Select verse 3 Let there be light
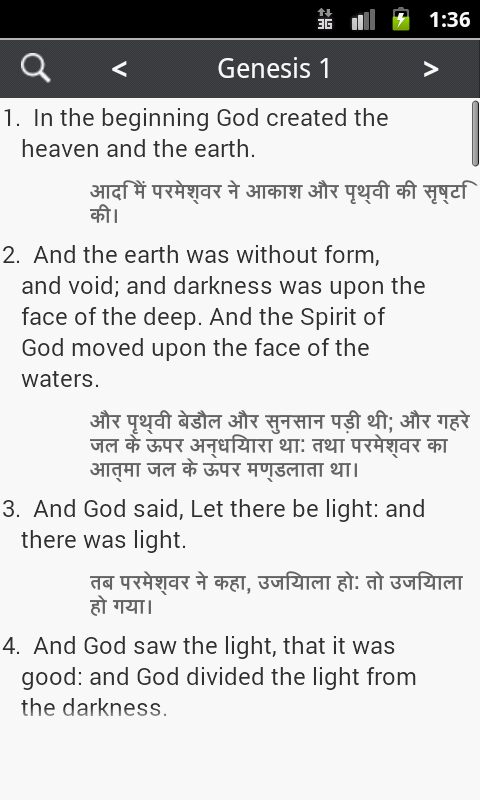The image size is (480, 800). pyautogui.click(x=236, y=557)
